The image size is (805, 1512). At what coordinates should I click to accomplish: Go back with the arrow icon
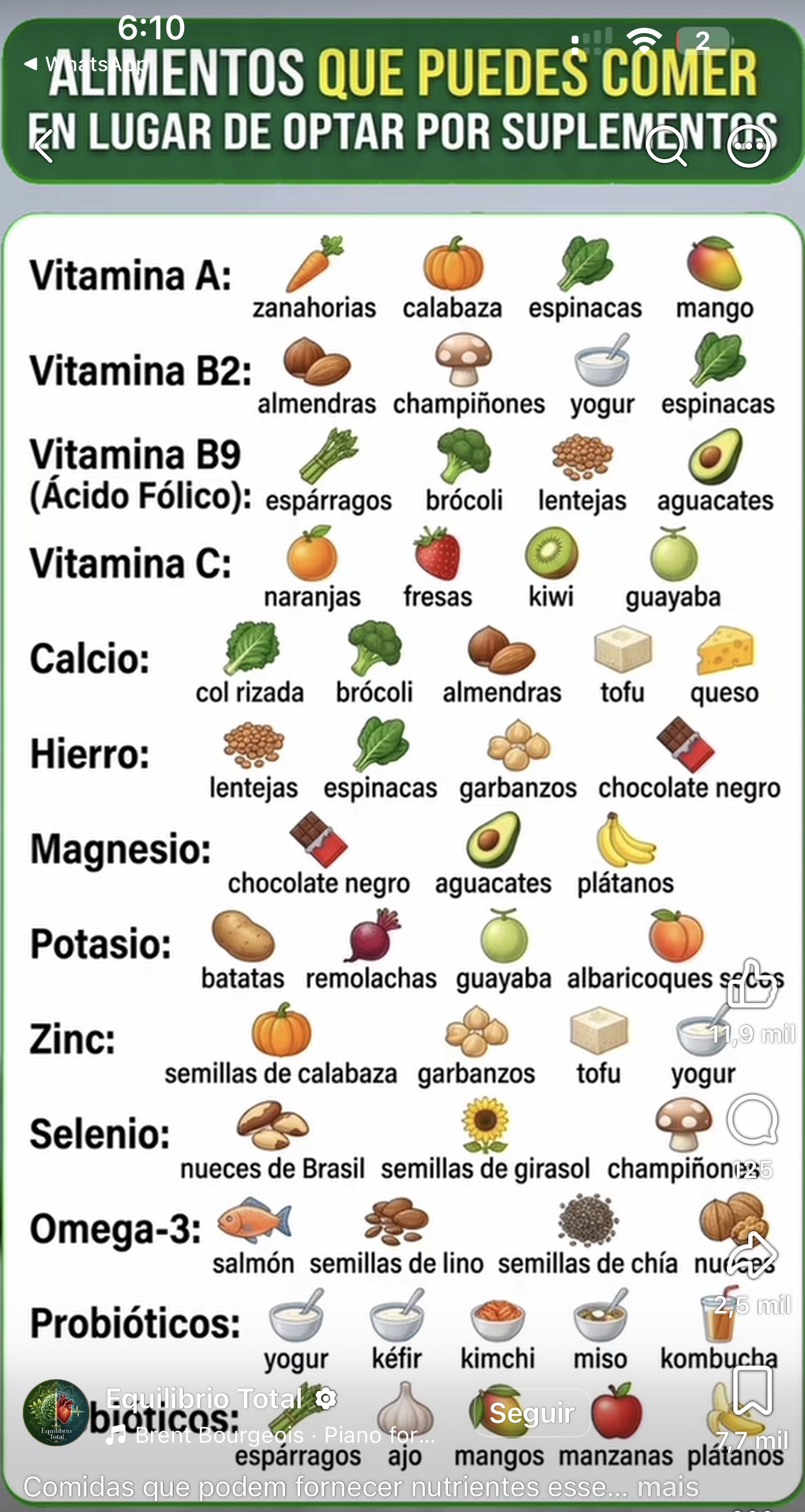(x=44, y=147)
